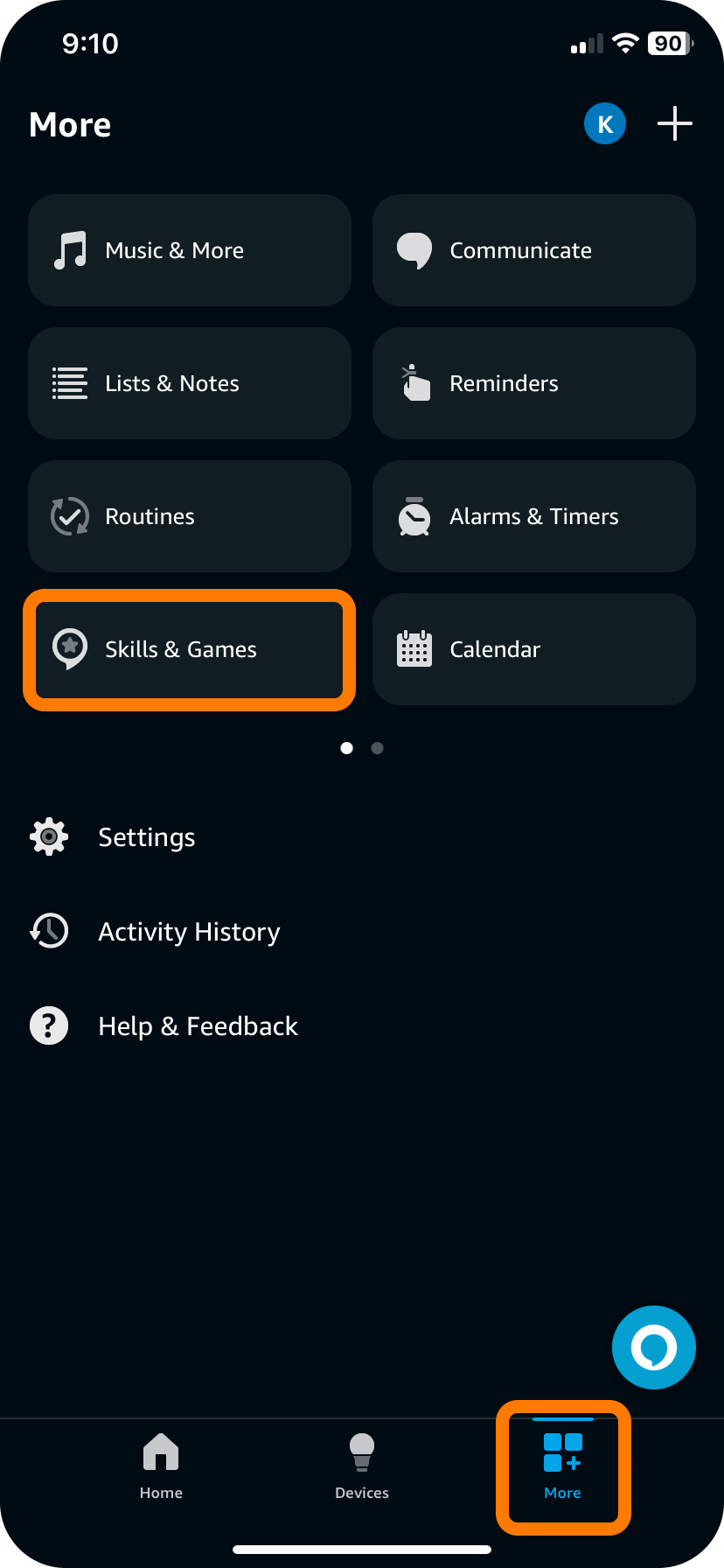Screen dimensions: 724x1568
Task: Select the Routines tile
Action: (x=189, y=516)
